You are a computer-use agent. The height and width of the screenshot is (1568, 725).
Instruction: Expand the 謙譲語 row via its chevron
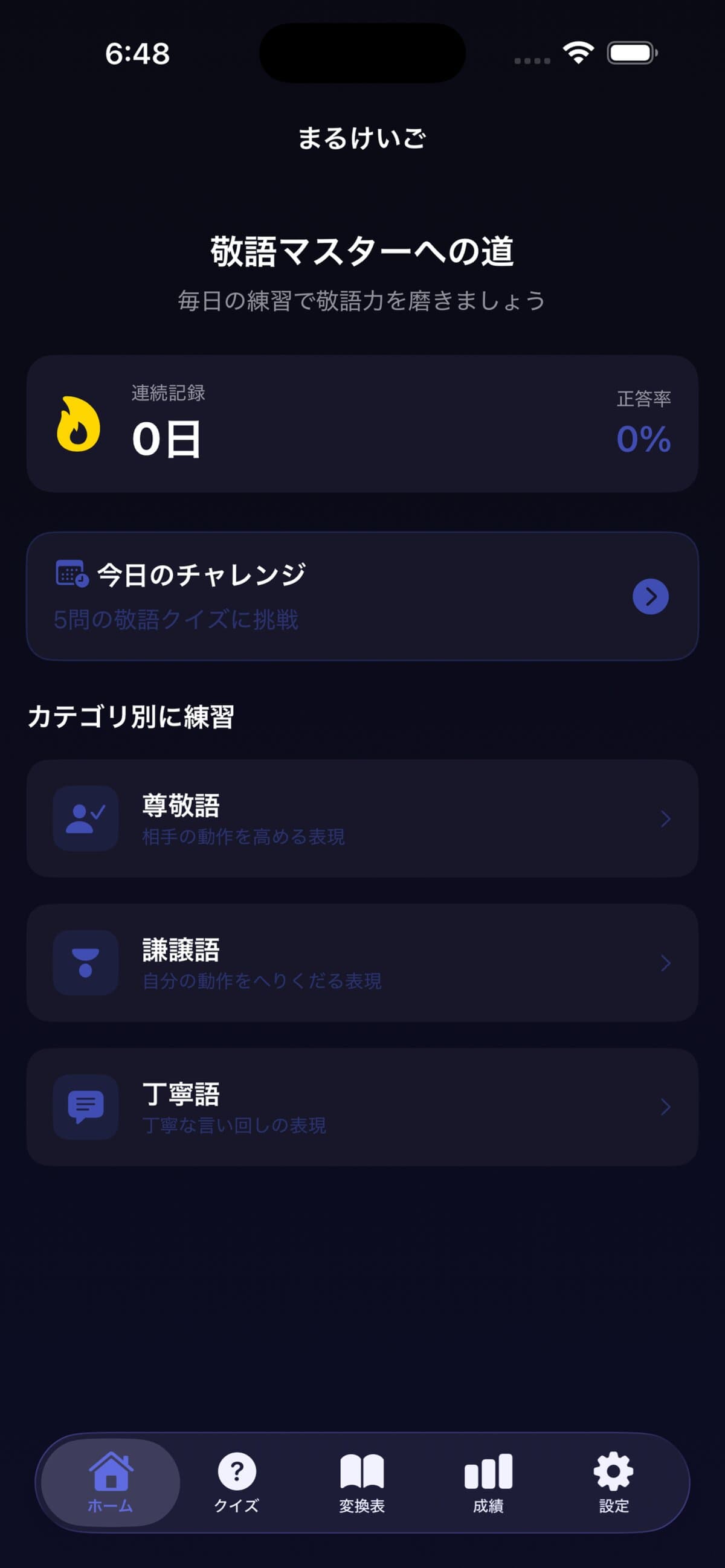(x=663, y=962)
